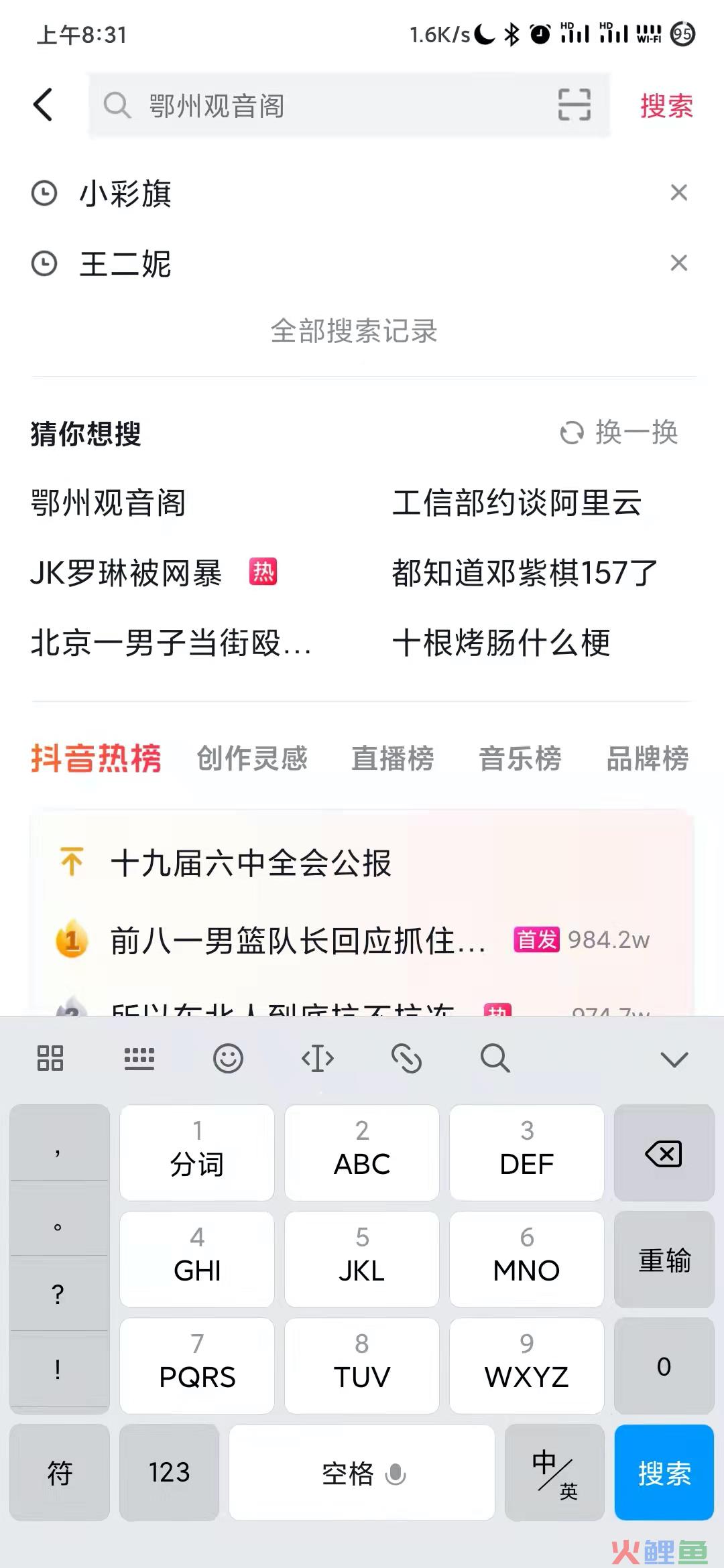Image resolution: width=724 pixels, height=1568 pixels.
Task: Search suggested topic JK罗琳被网暴
Action: point(127,573)
